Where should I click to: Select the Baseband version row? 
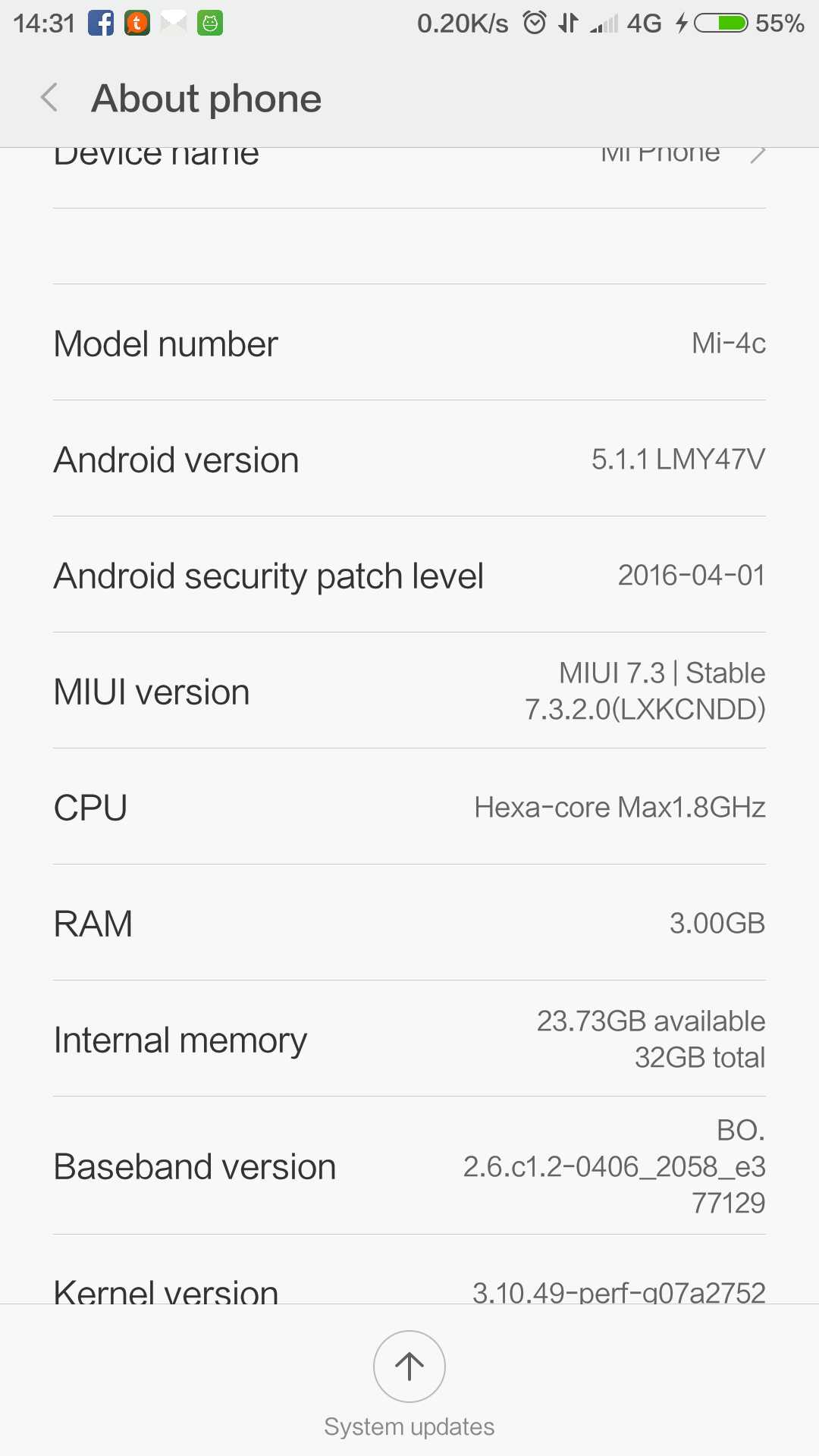409,1166
